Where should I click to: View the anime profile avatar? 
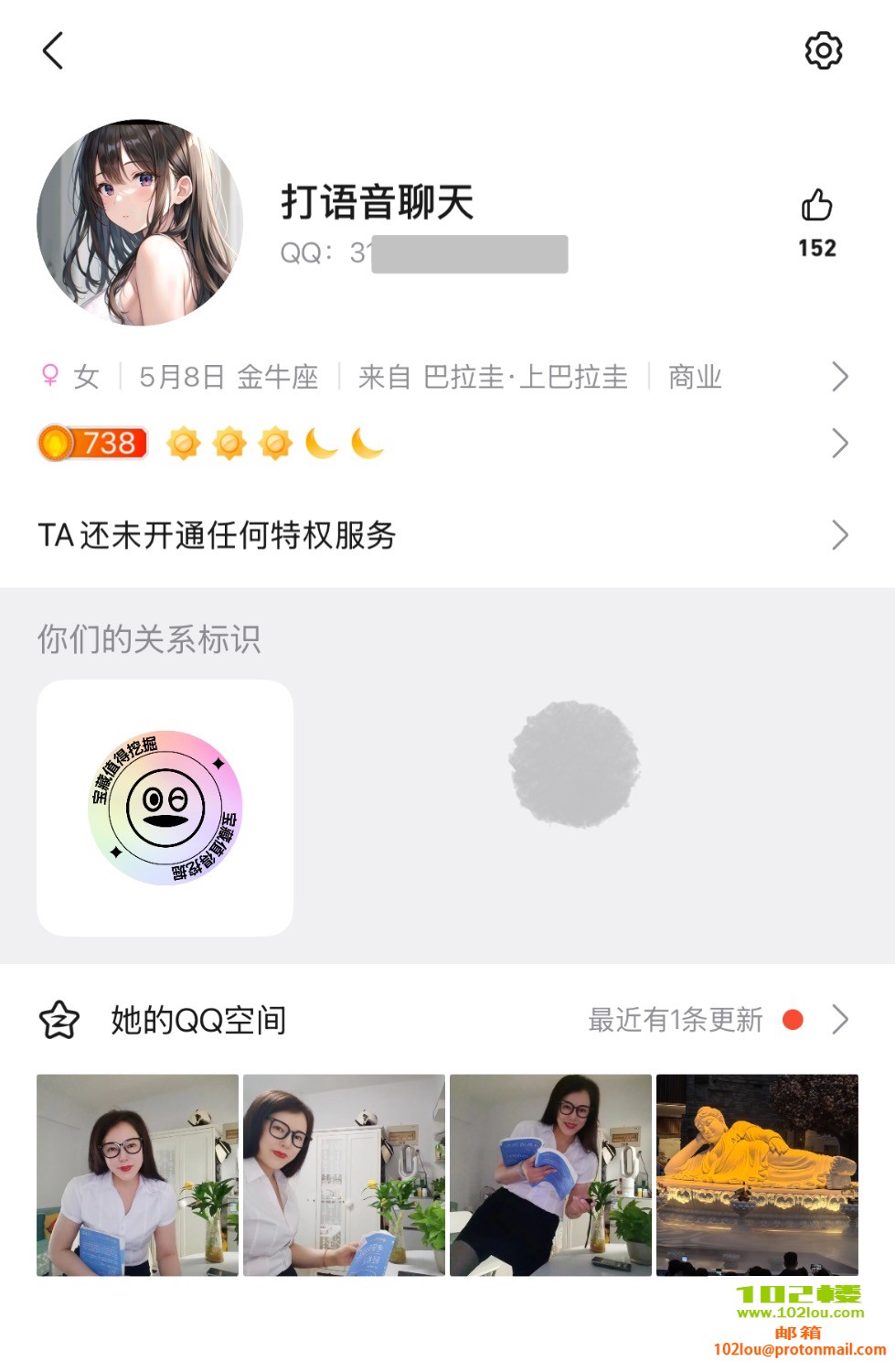[140, 222]
